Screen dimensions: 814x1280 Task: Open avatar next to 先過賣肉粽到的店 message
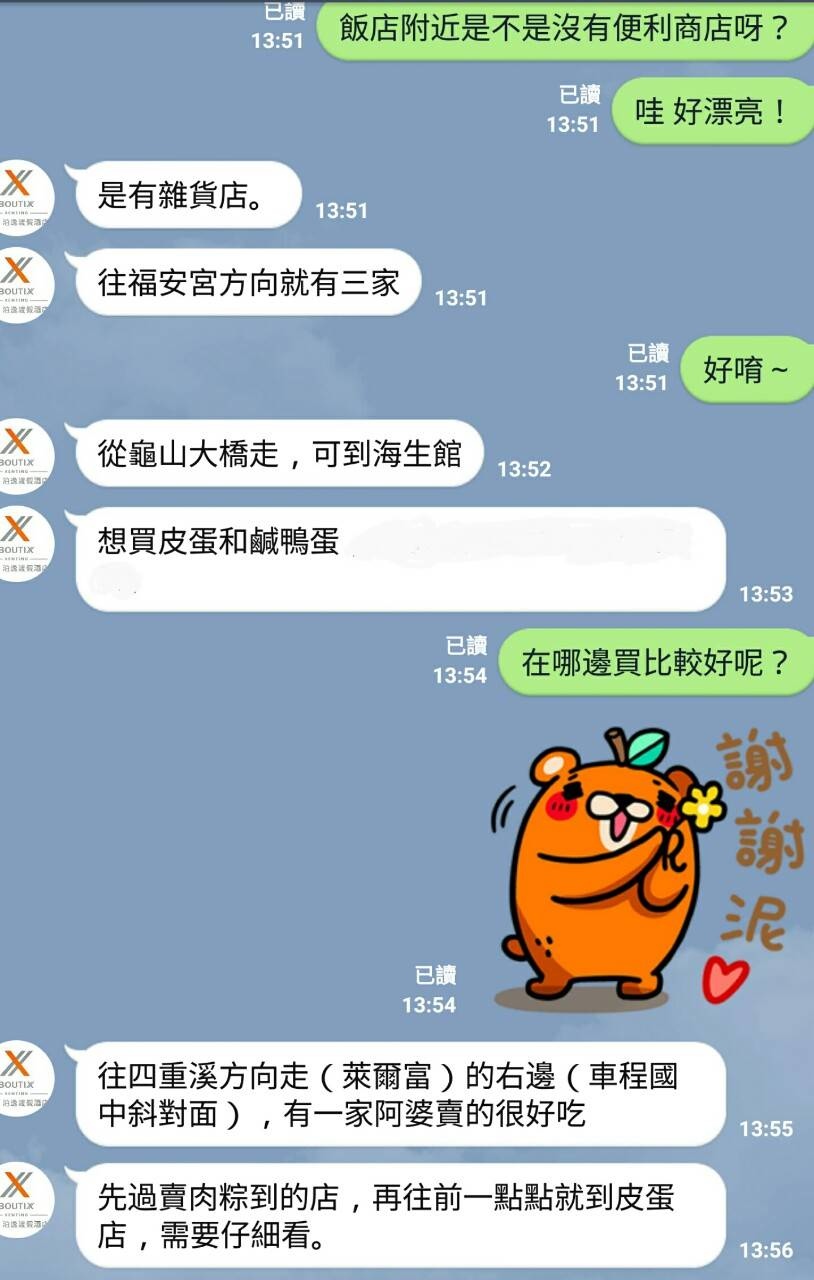22,1199
